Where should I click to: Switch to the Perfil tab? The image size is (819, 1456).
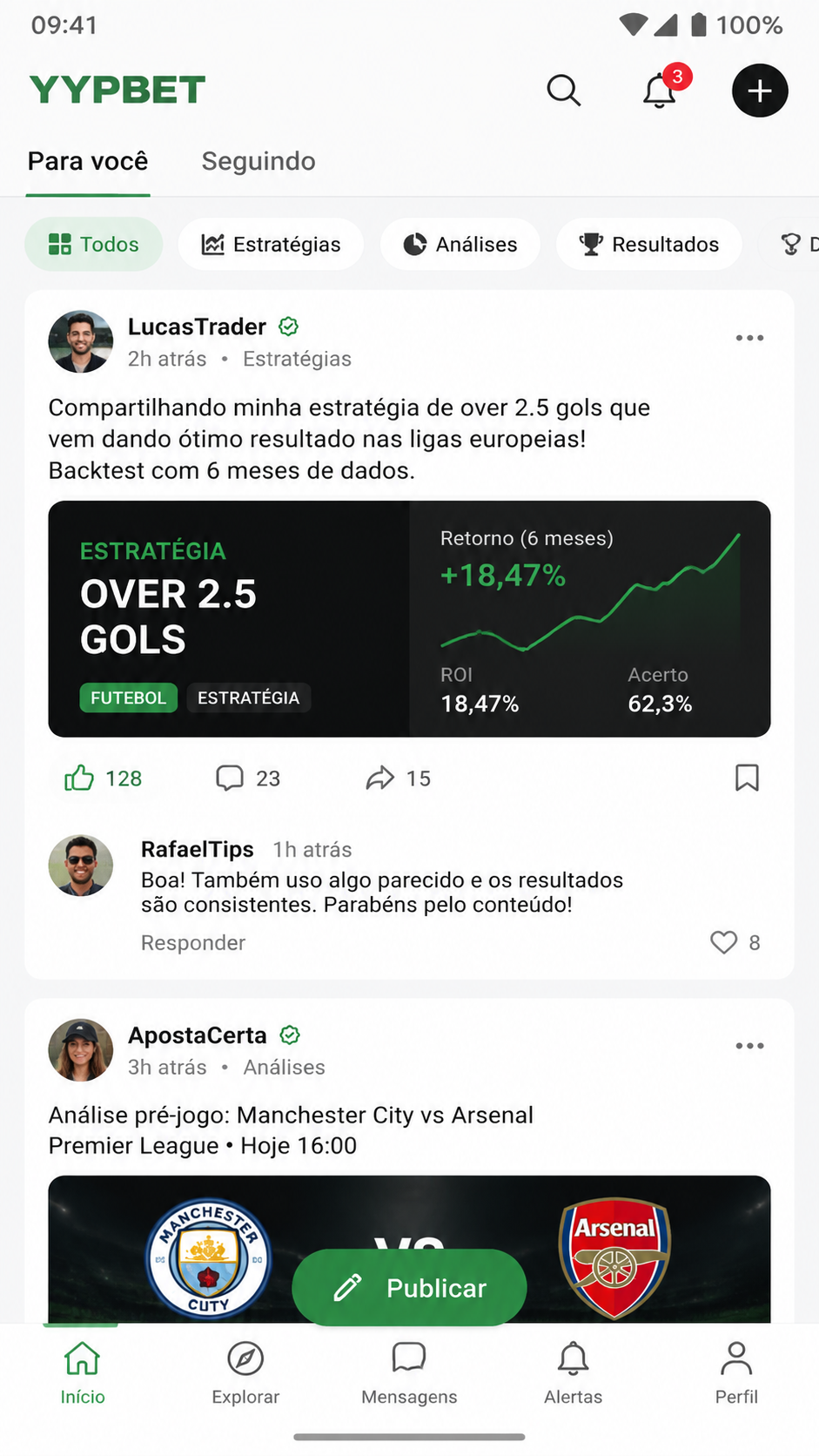pyautogui.click(x=736, y=1373)
